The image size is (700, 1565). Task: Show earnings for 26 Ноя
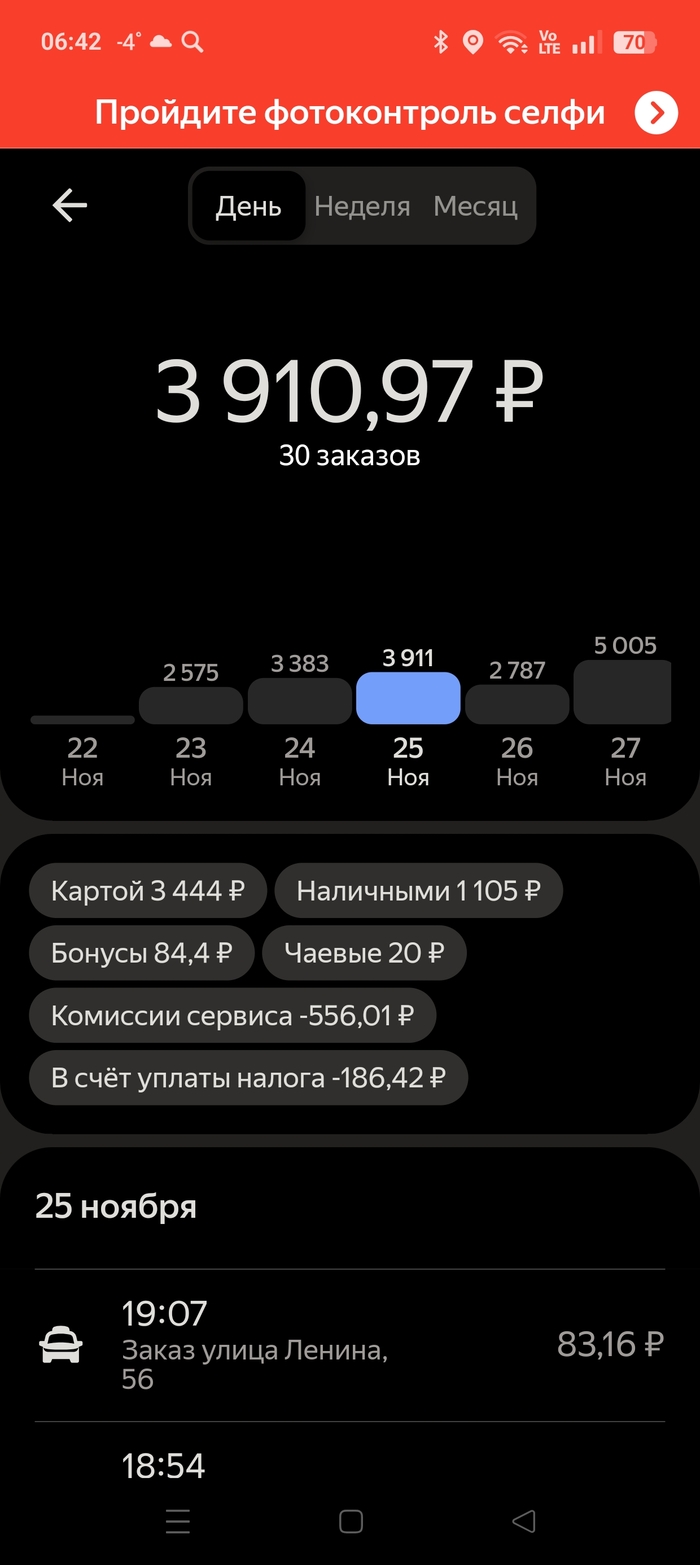pos(517,704)
